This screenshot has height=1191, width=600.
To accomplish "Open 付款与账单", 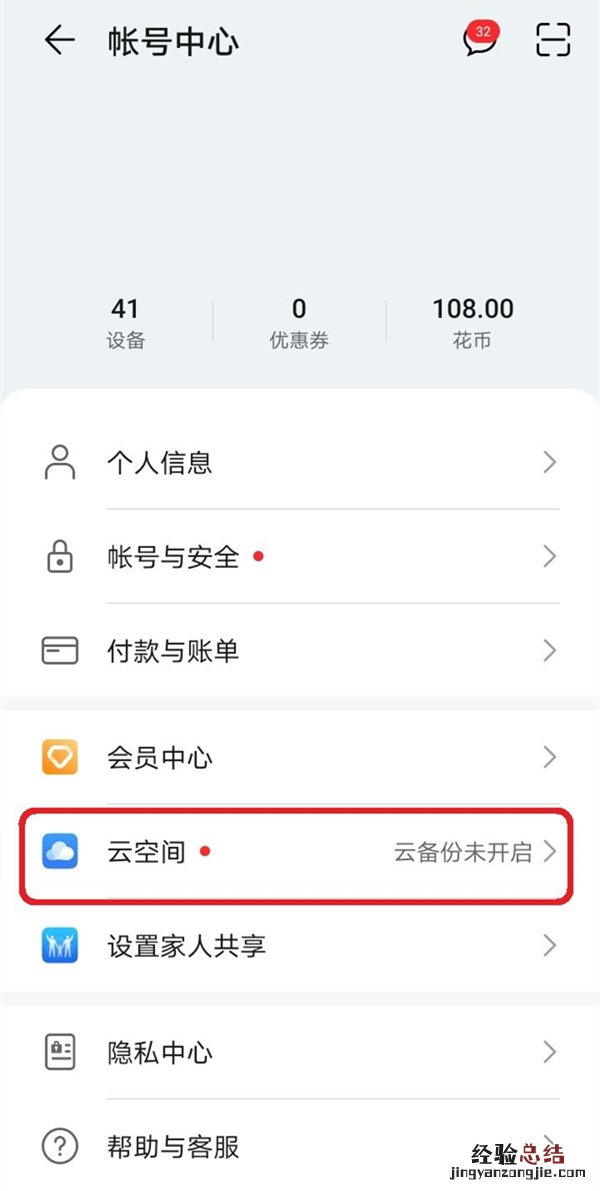I will coord(300,651).
